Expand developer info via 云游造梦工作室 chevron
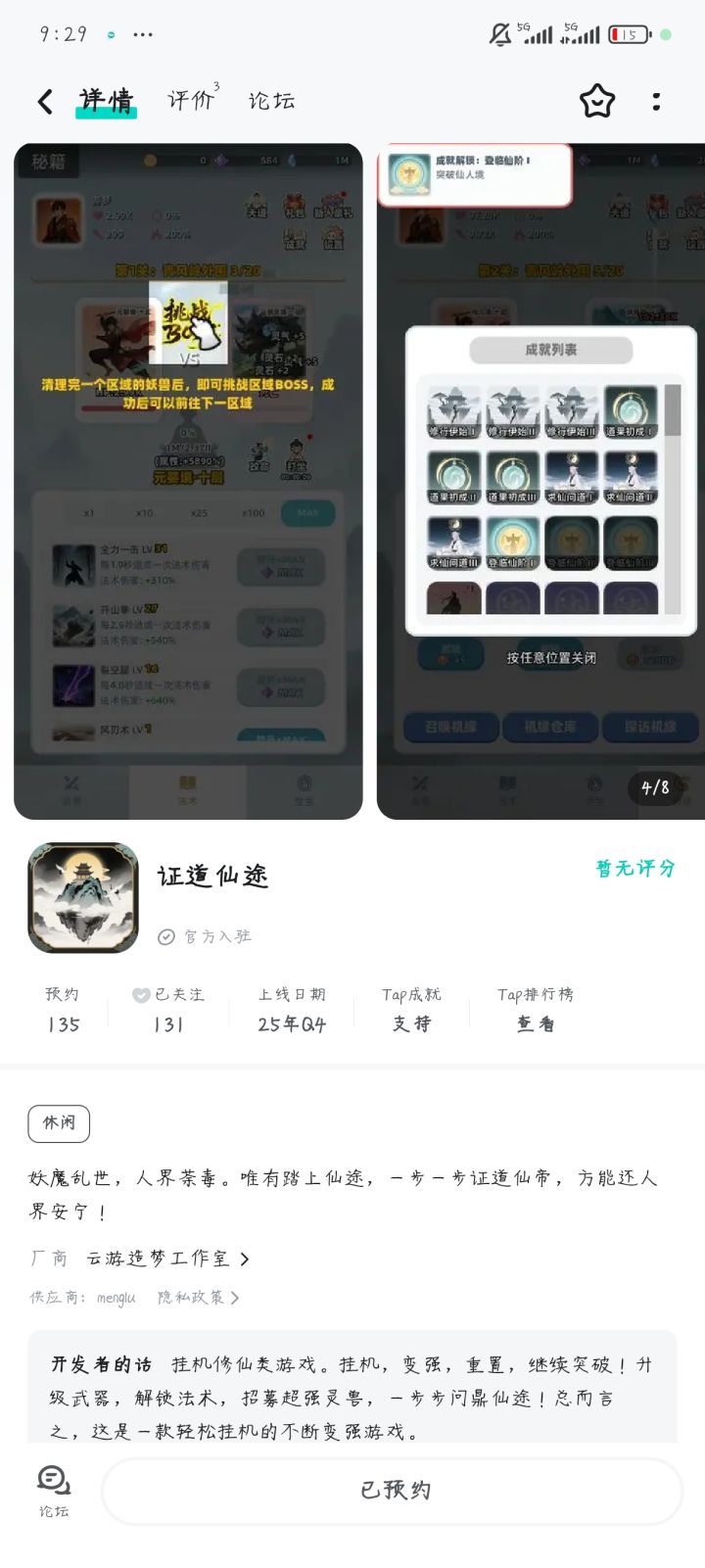The width and height of the screenshot is (705, 1568). pos(244,1259)
